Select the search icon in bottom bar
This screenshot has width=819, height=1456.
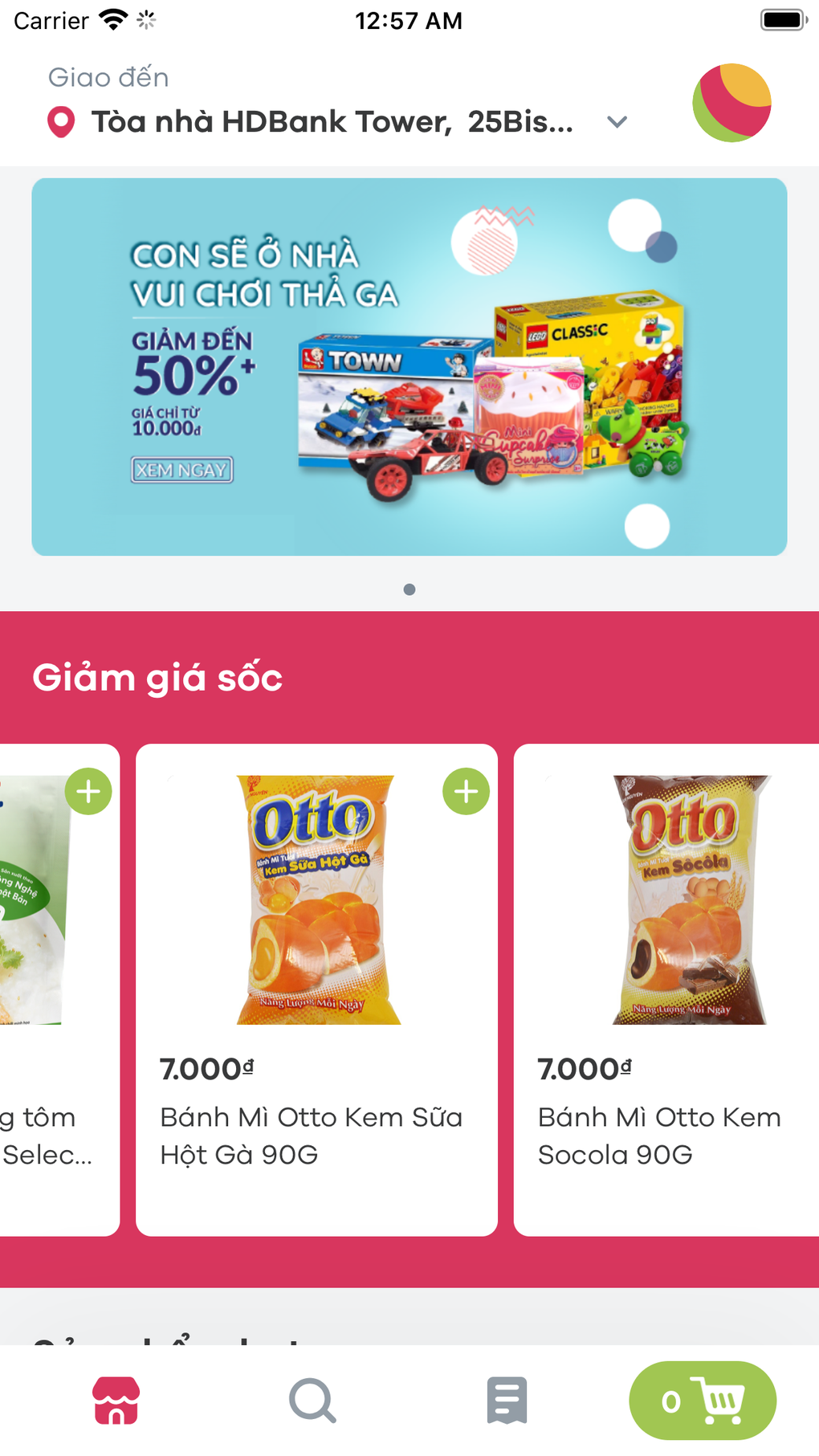[312, 1400]
